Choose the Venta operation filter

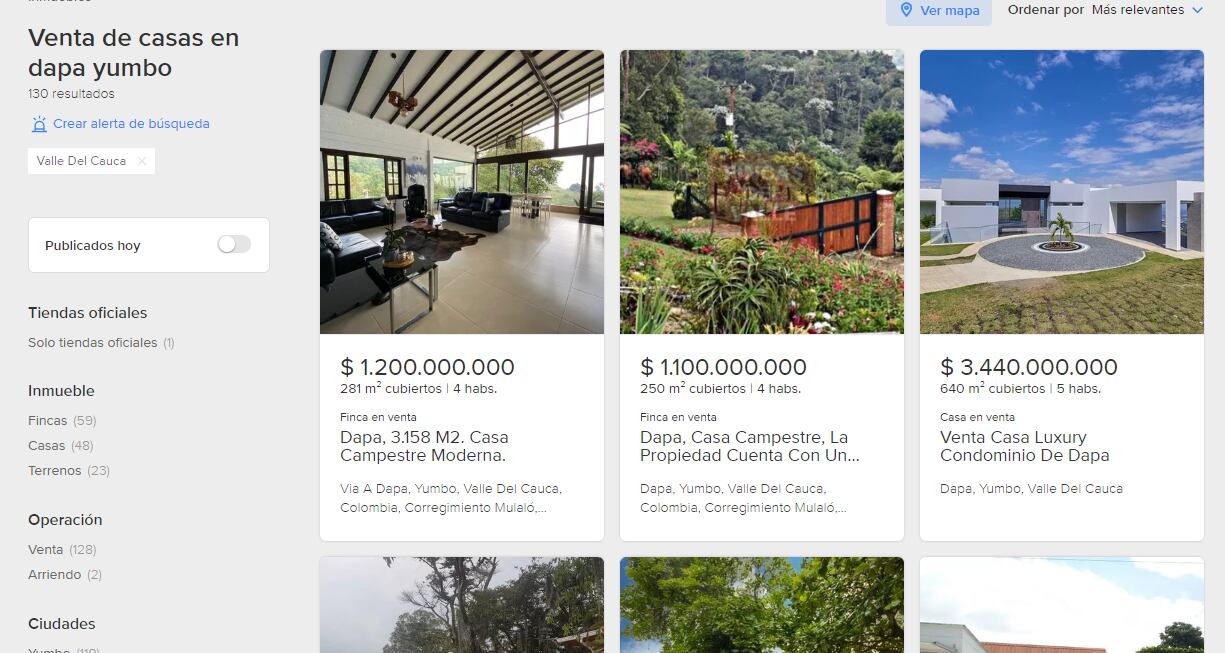tap(46, 550)
